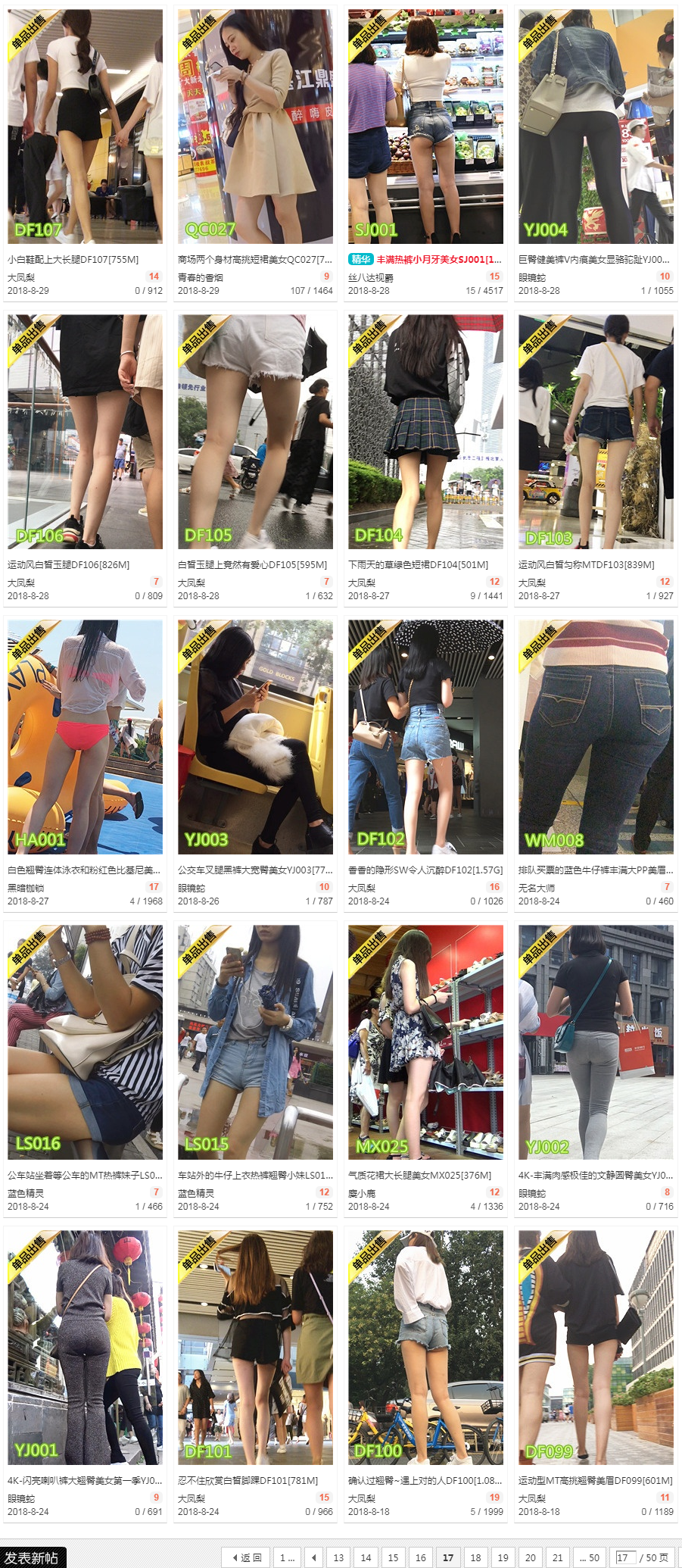Focus the page number input field
This screenshot has width=682, height=1568.
click(624, 1557)
